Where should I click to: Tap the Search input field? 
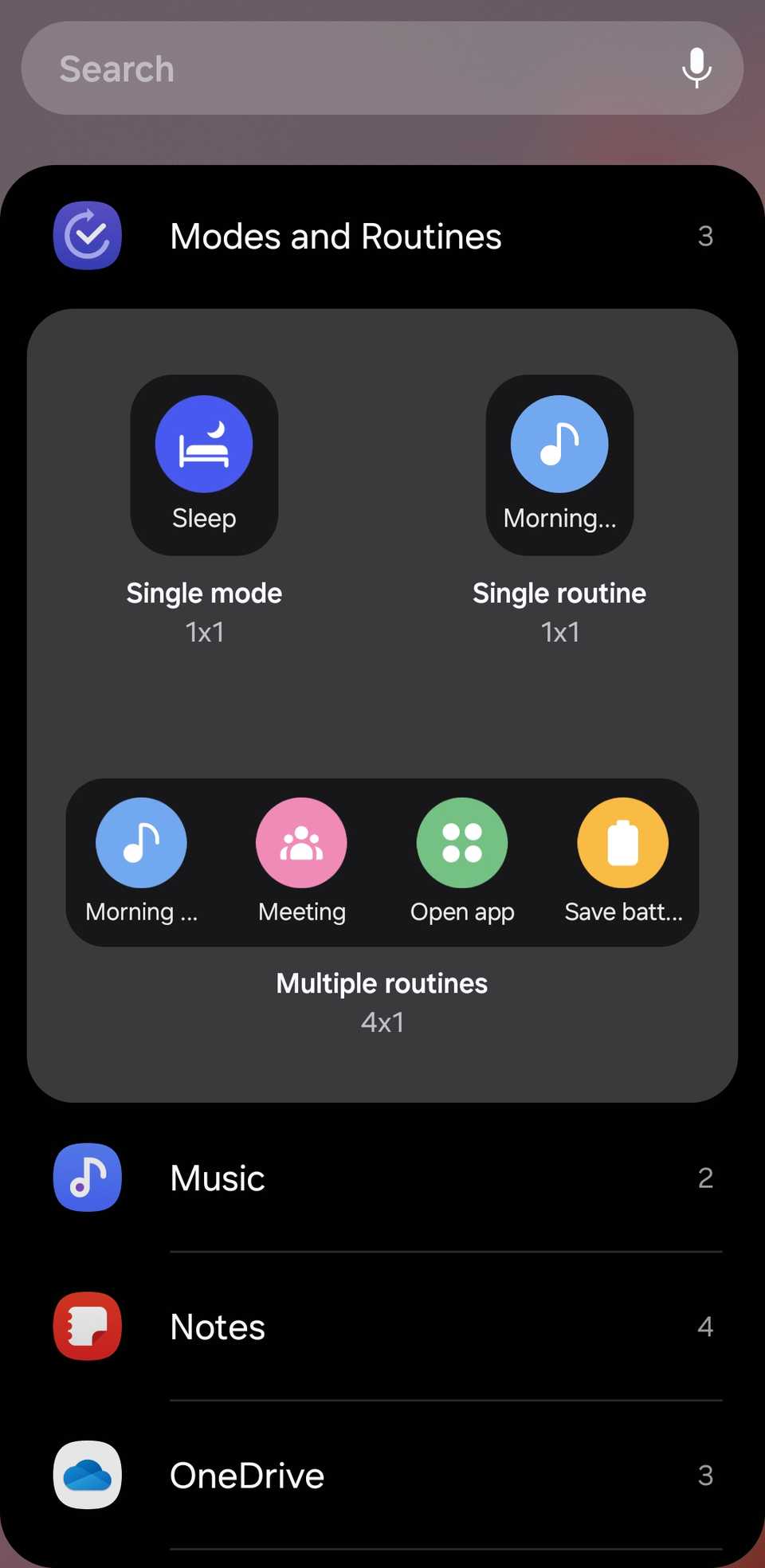coord(319,69)
